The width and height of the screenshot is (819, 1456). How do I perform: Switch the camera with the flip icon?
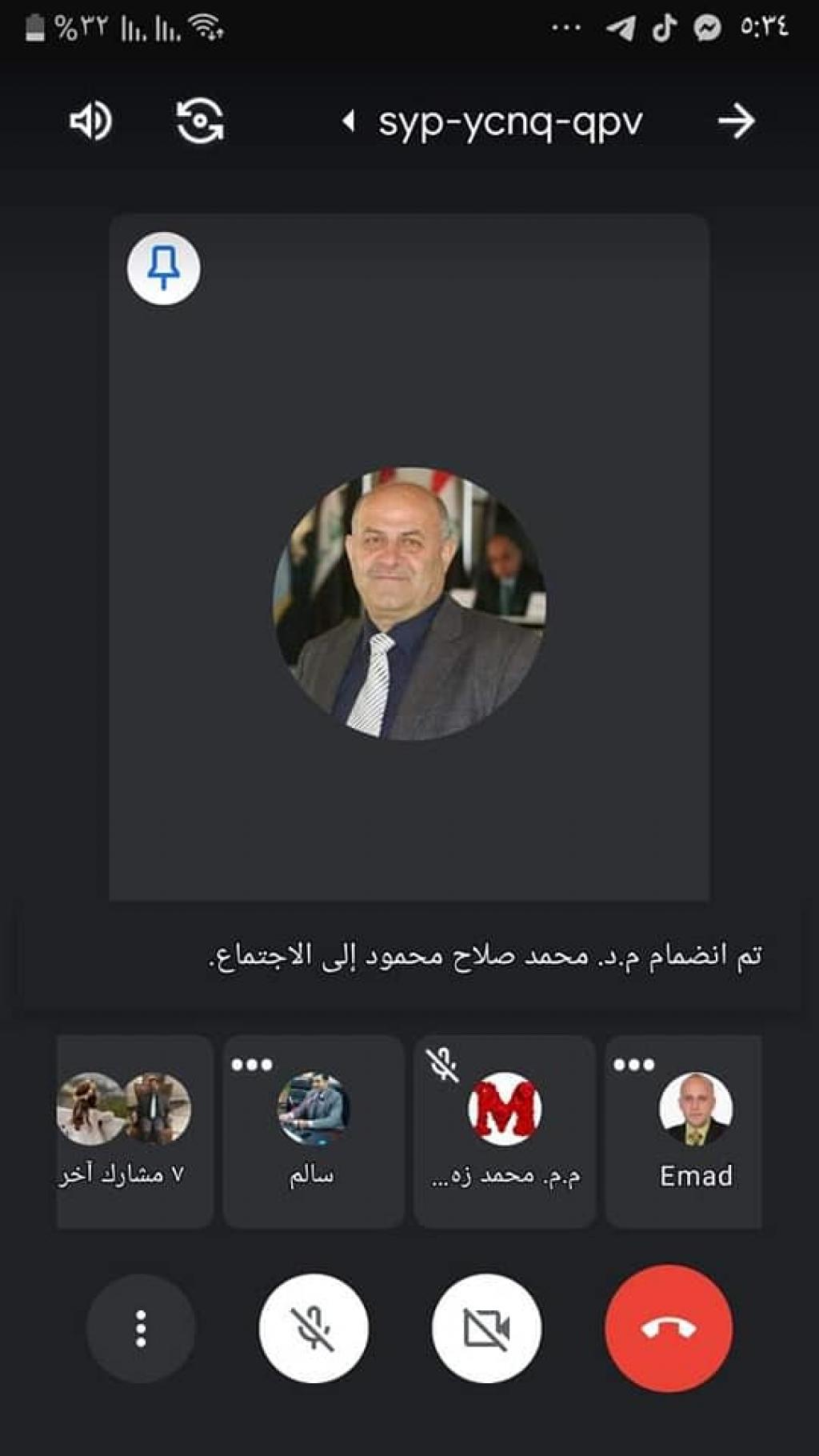coord(199,122)
